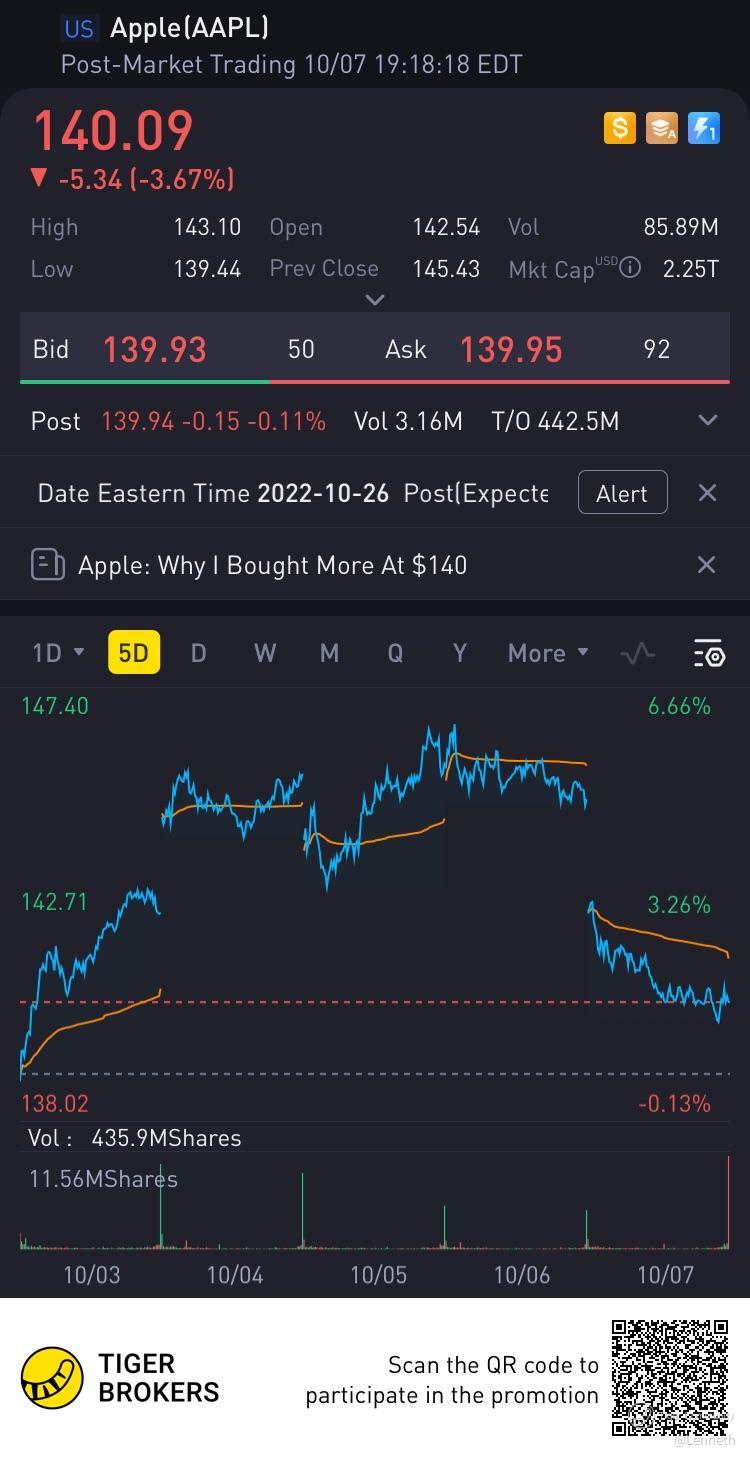Open the 1D timeframe dropdown

coord(59,653)
